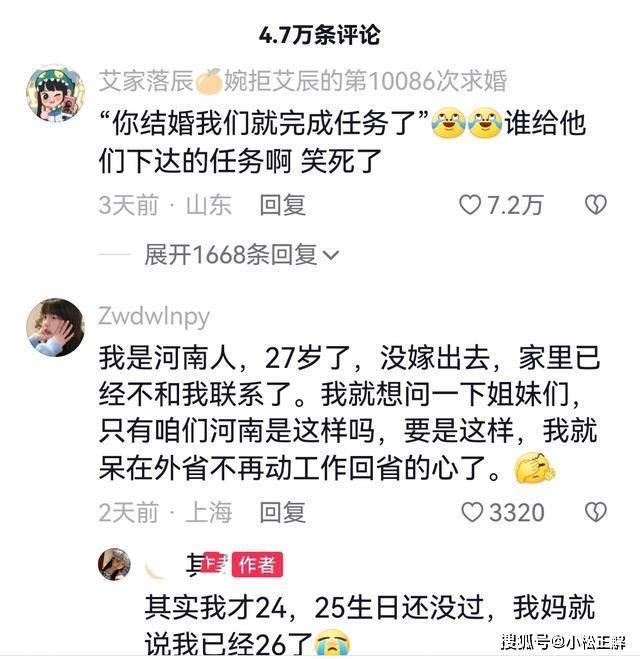Open the author's avatar in the reply

[114, 564]
